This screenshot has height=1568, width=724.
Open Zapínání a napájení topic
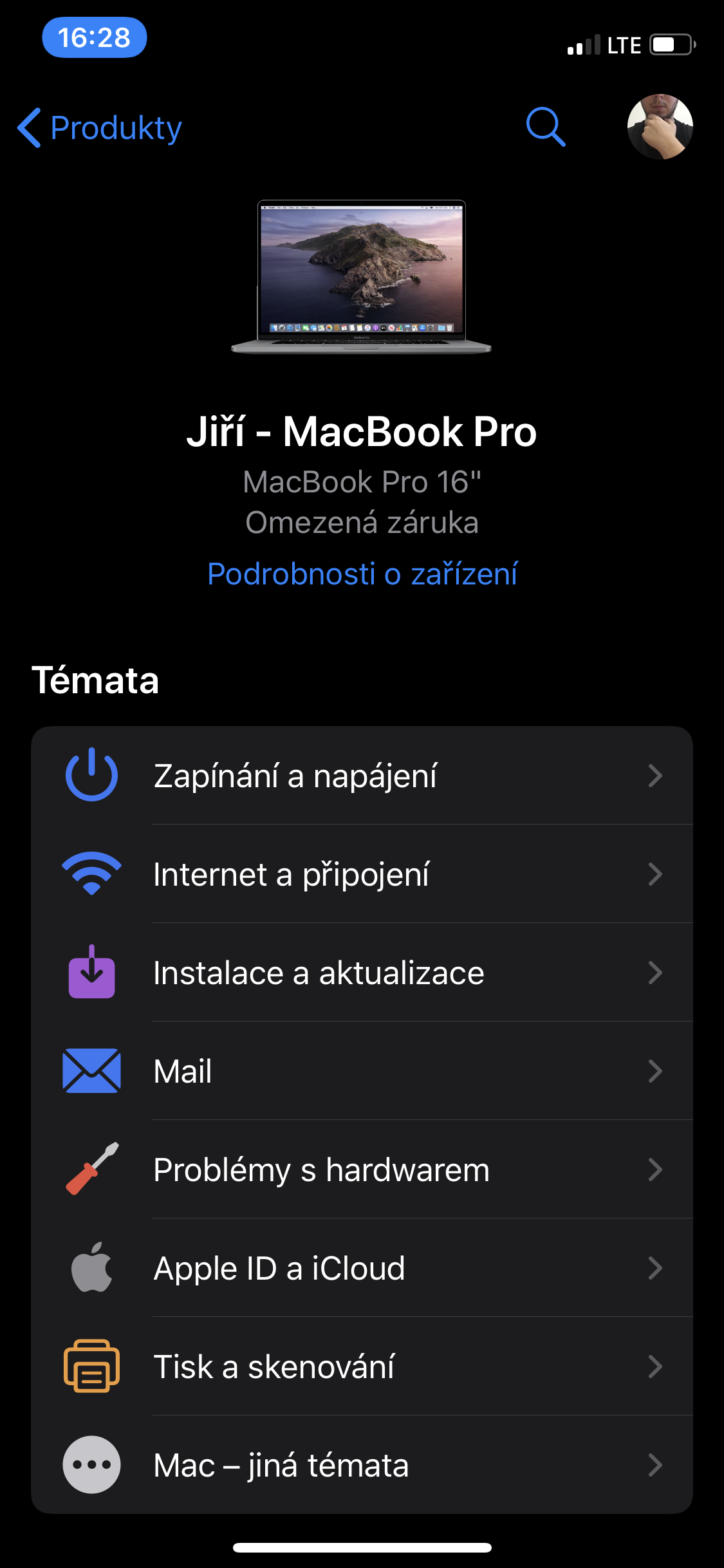coord(362,776)
